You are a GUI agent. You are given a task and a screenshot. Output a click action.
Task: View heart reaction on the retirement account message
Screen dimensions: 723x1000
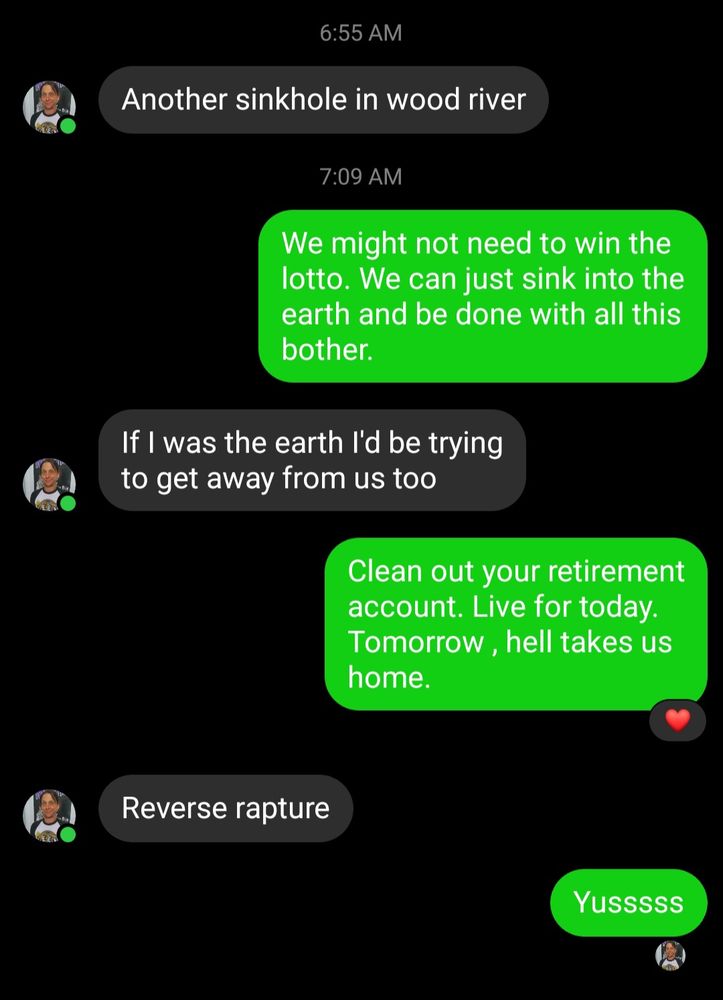[677, 719]
